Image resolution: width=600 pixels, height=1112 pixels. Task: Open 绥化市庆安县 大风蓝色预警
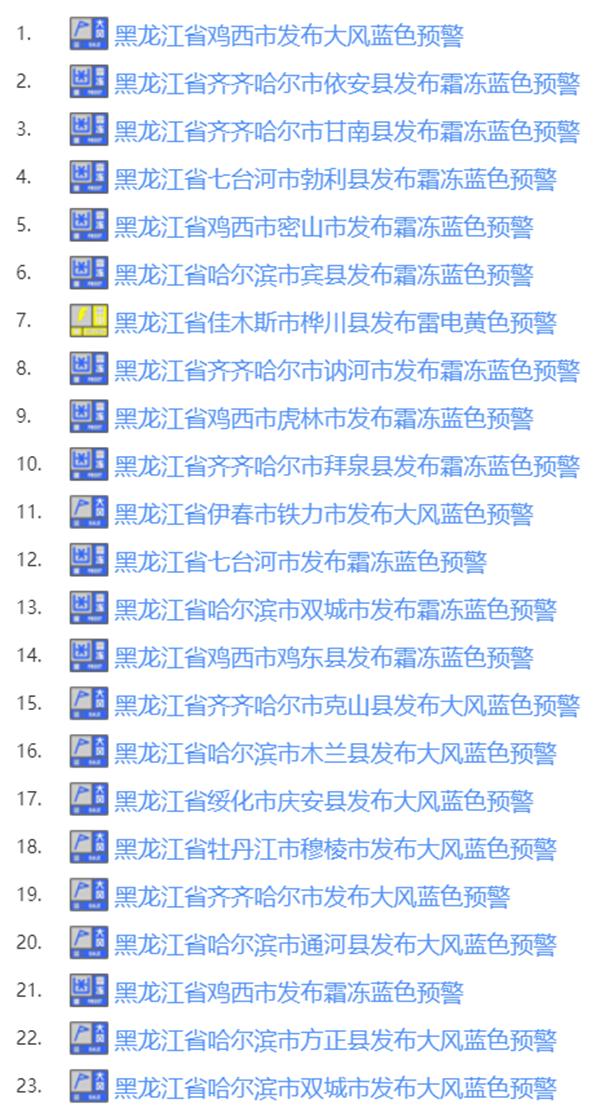(323, 800)
